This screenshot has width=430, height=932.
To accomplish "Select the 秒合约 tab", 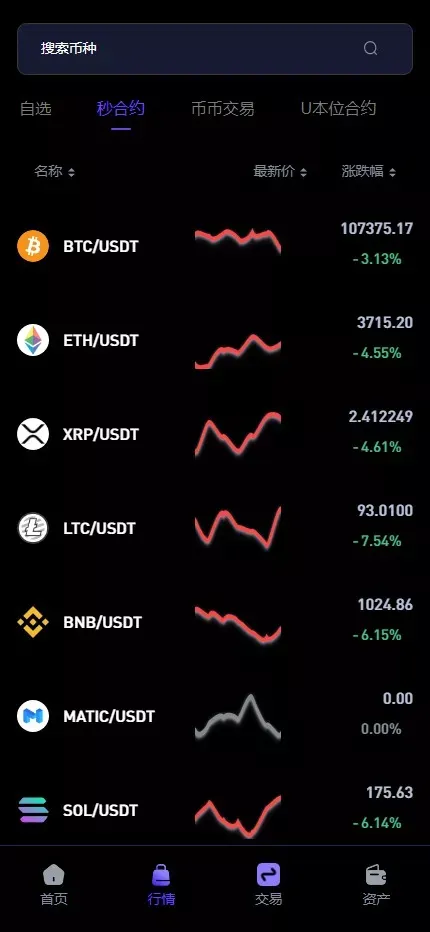I will (121, 109).
